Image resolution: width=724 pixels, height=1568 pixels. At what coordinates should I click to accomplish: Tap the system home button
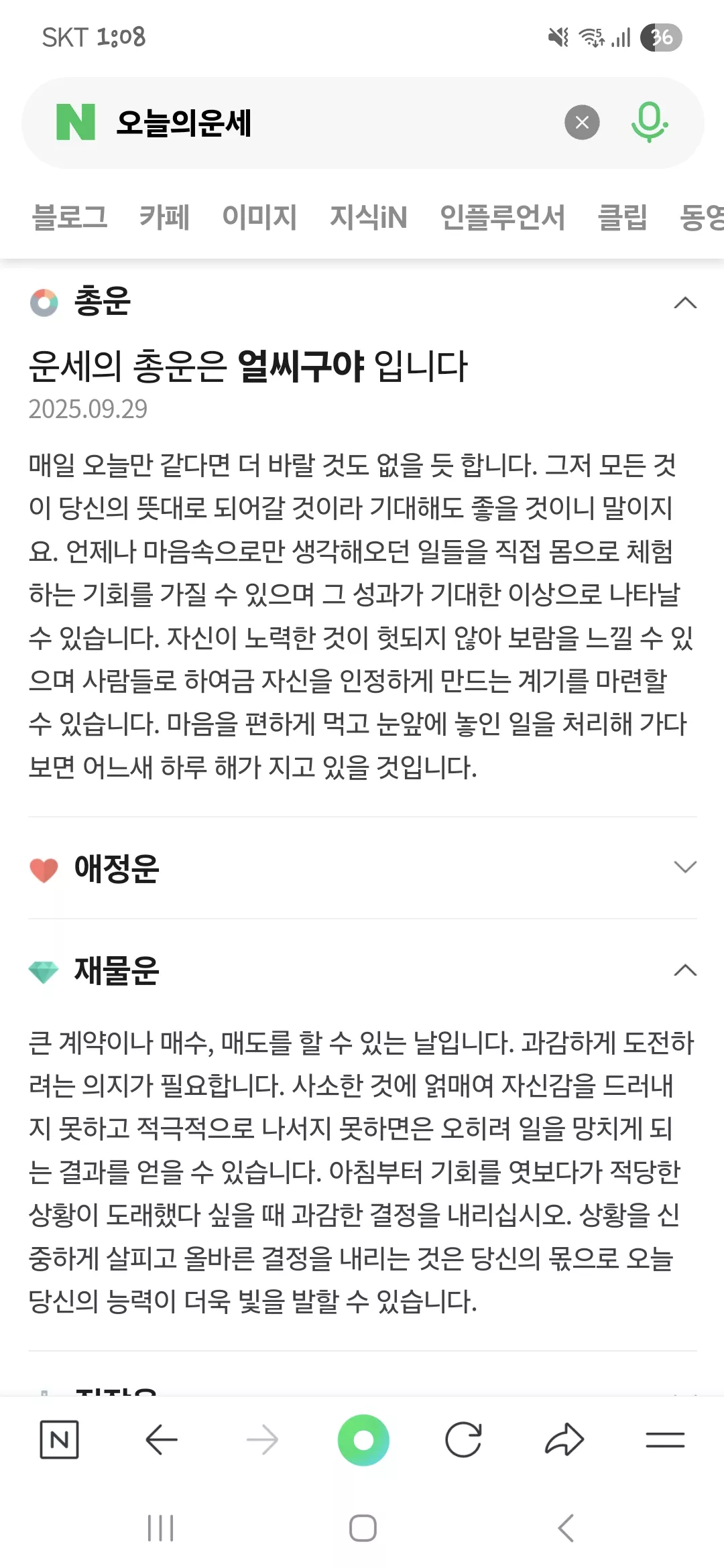(363, 1528)
